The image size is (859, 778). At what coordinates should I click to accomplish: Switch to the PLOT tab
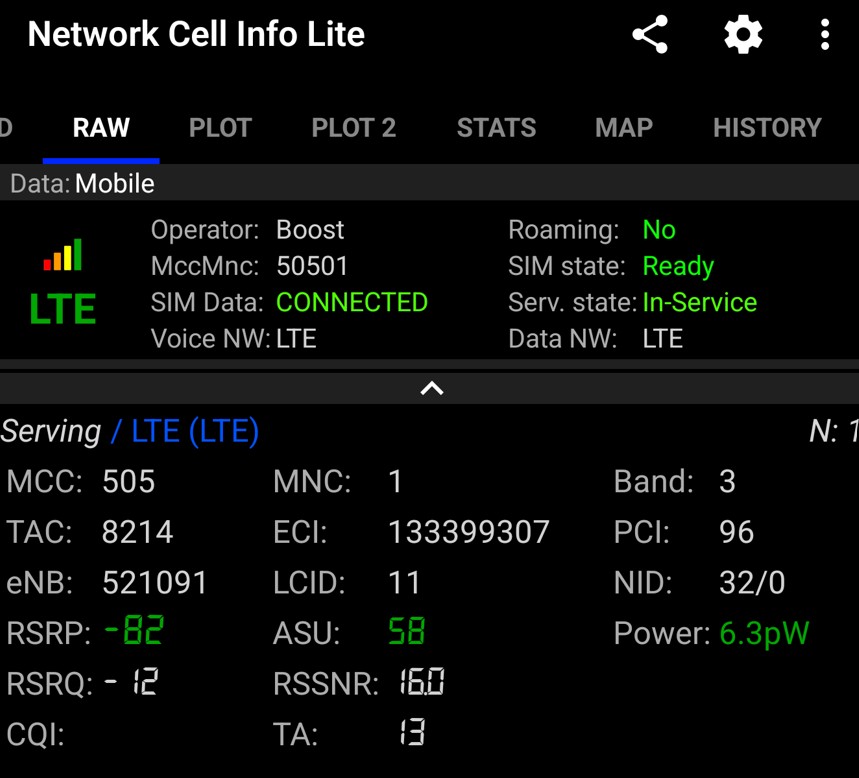point(220,128)
